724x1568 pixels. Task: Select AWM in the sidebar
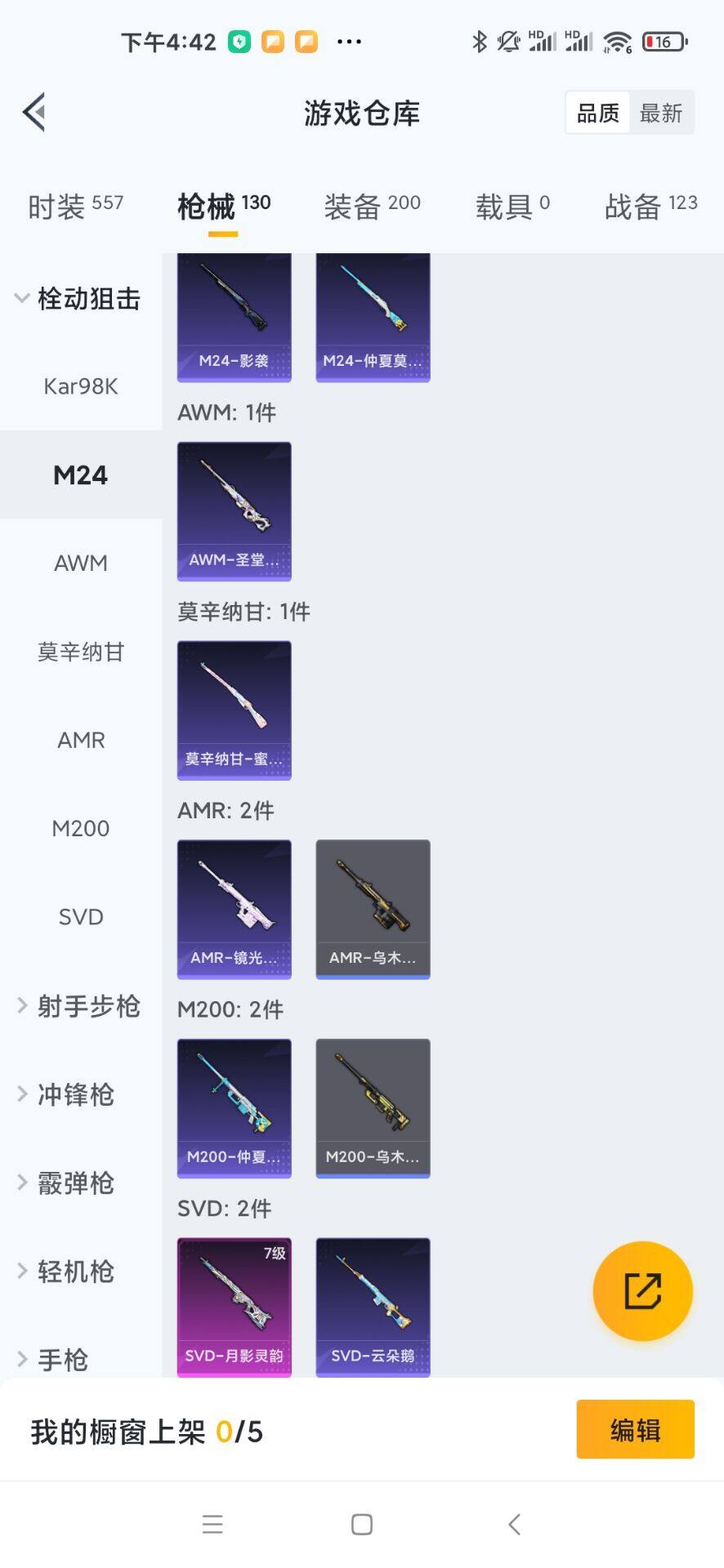(x=81, y=563)
